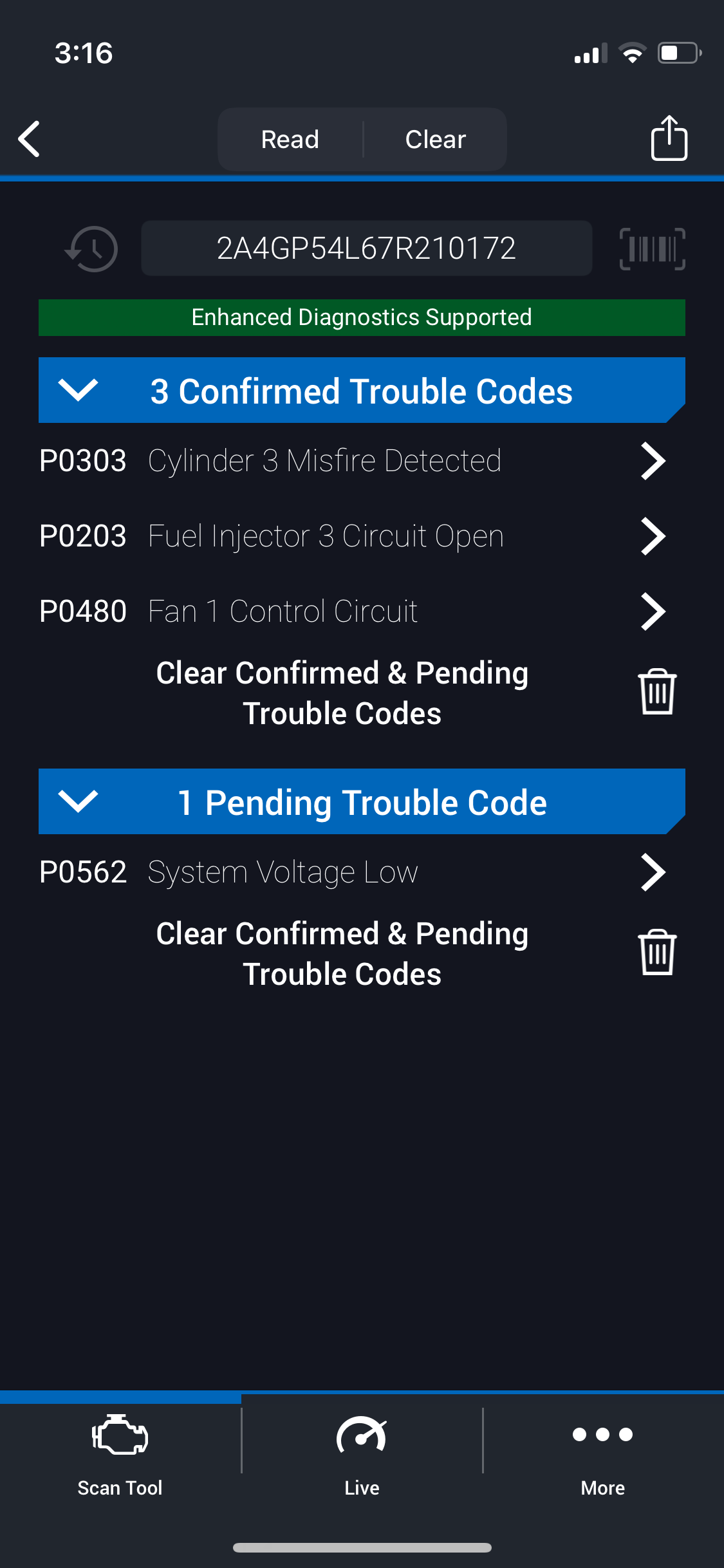Go back using the back arrow
Screen dimensions: 724x1568
pos(30,139)
